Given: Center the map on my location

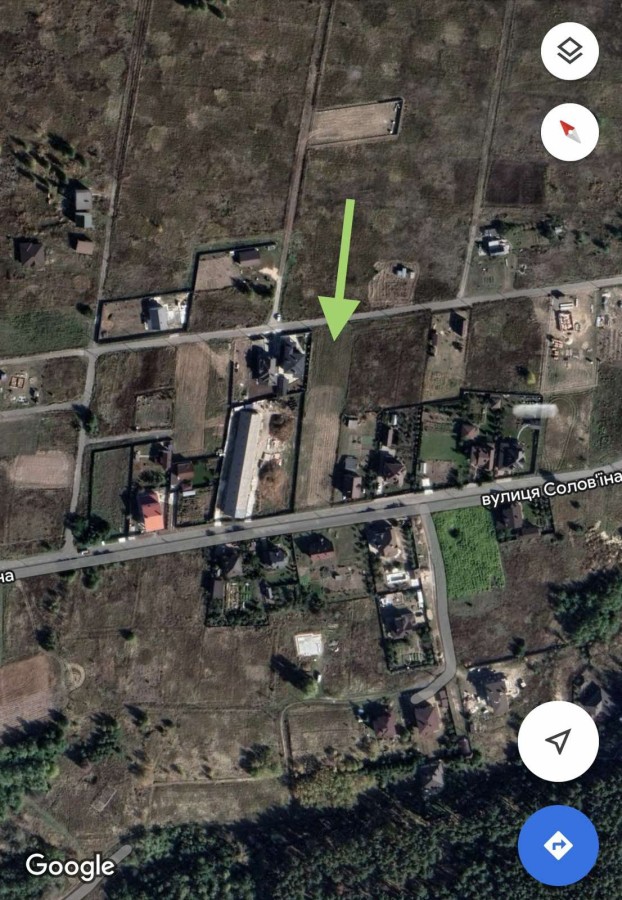Looking at the screenshot, I should pos(558,741).
